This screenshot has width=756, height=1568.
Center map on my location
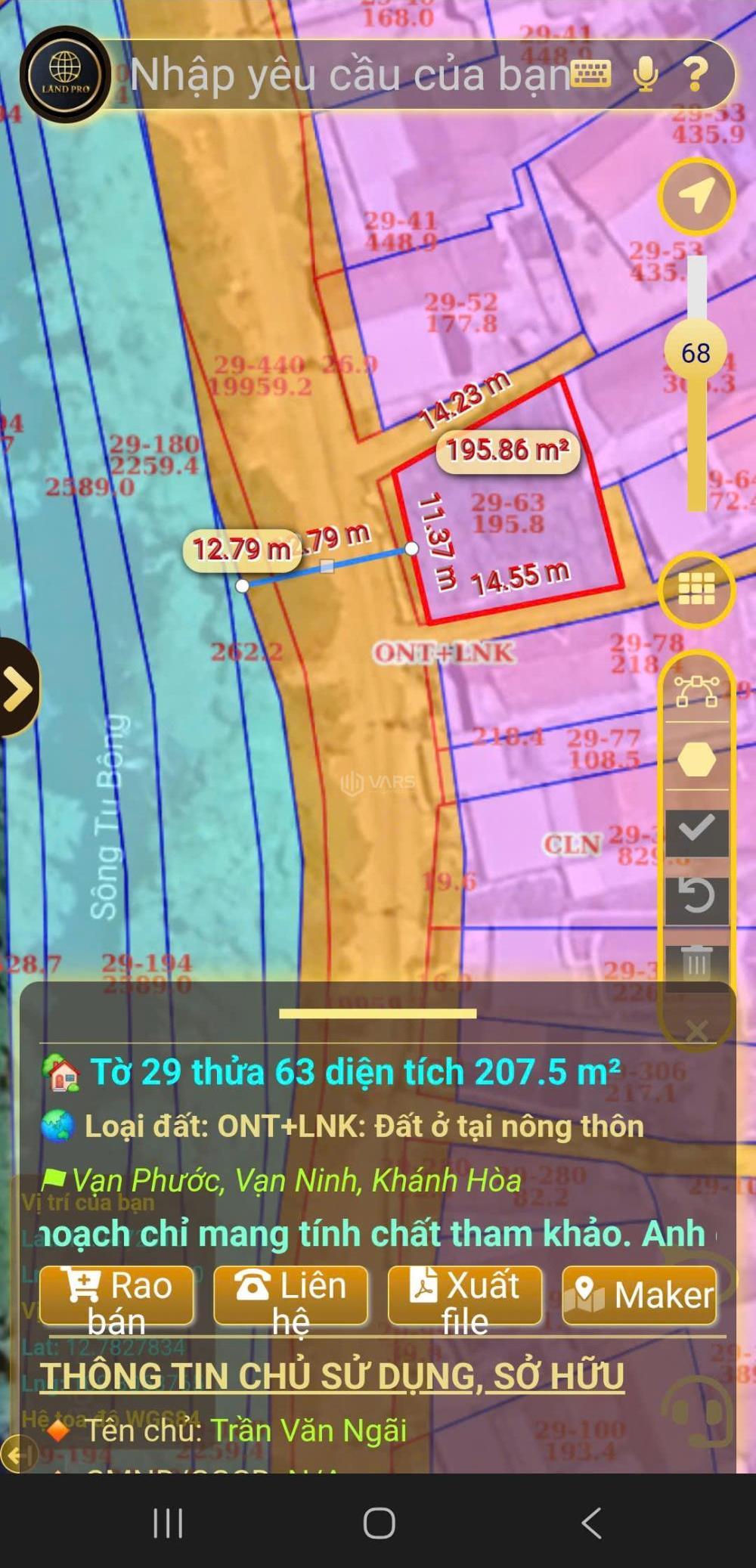coord(696,196)
